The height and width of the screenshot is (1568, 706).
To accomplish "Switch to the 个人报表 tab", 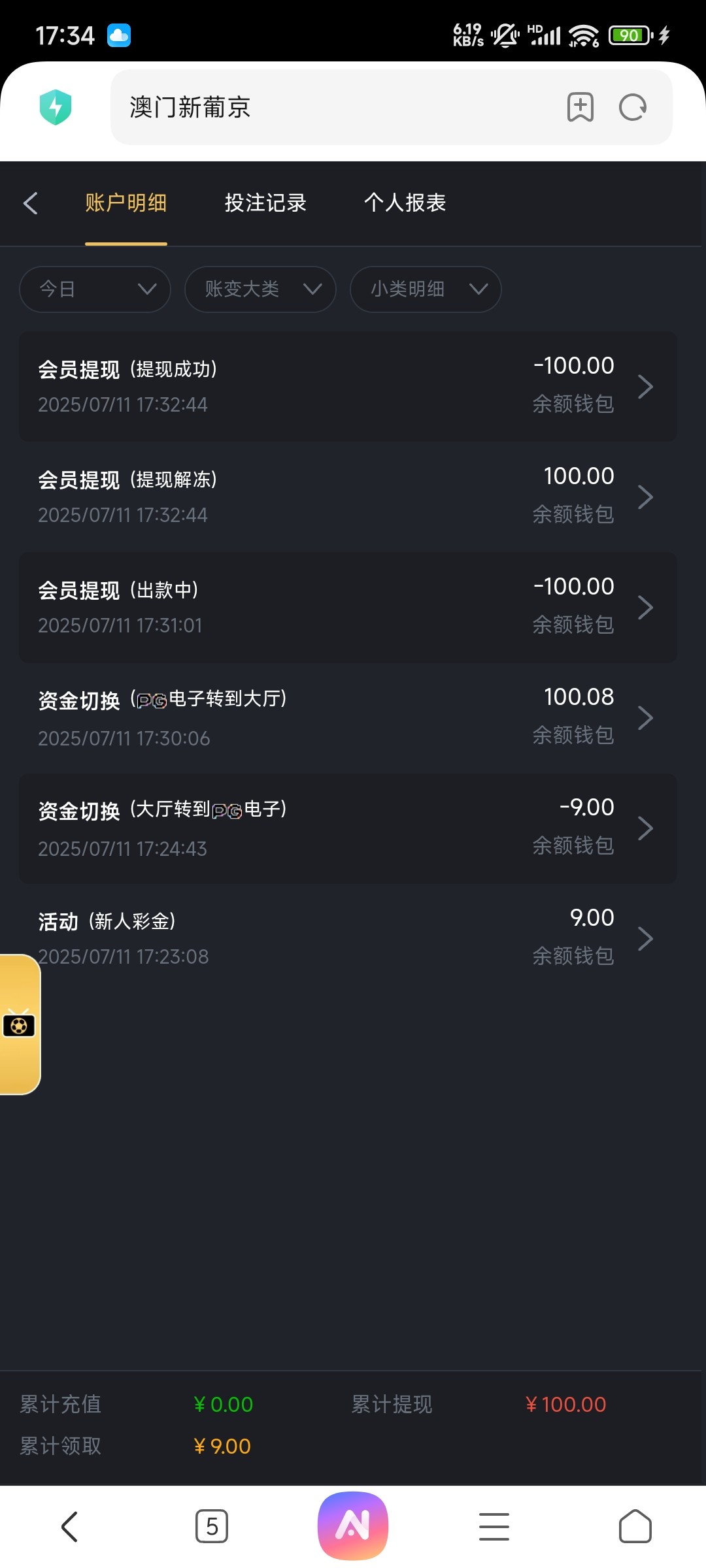I will point(405,203).
